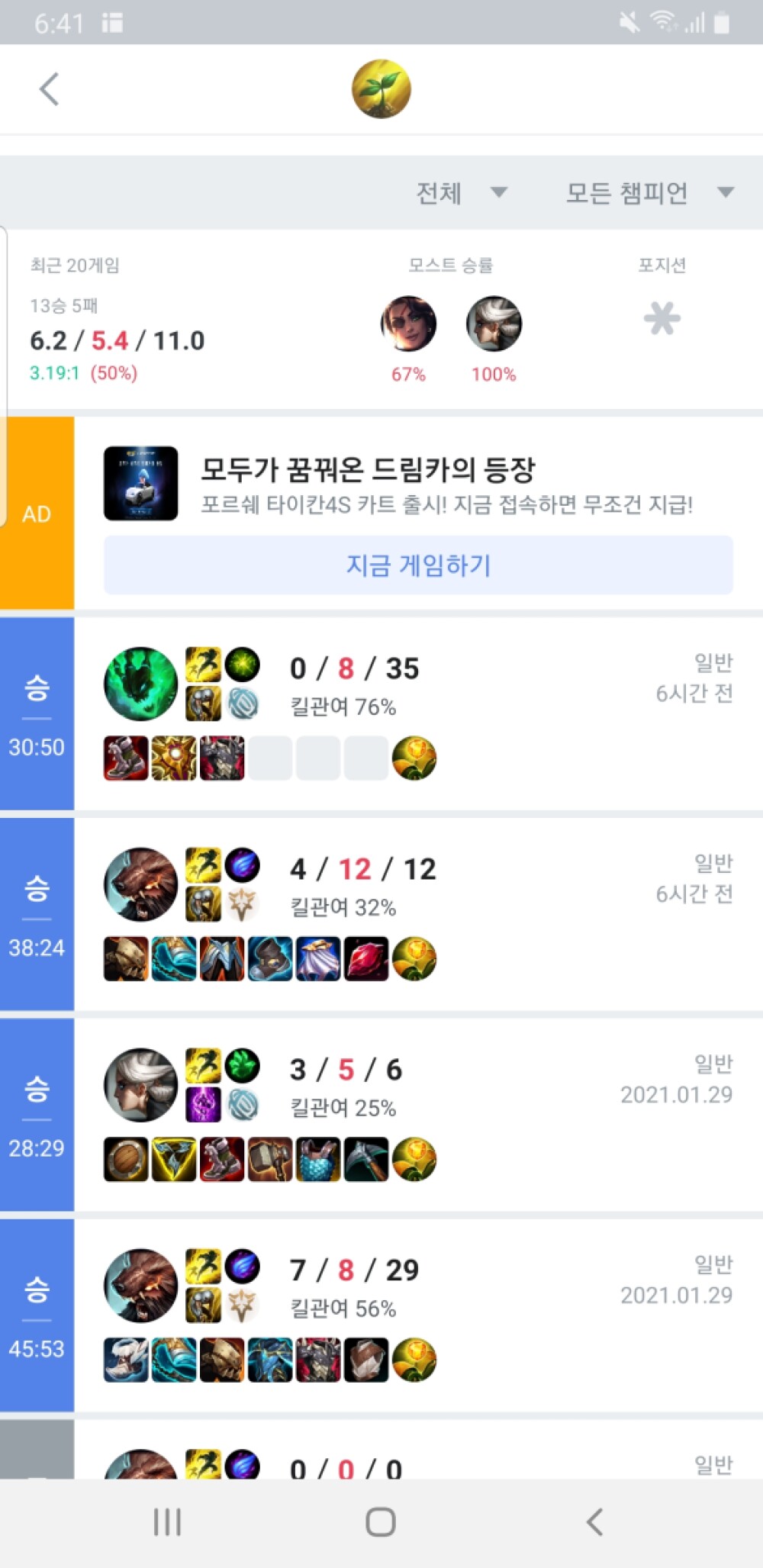Go back using the top-left arrow

pos(50,89)
